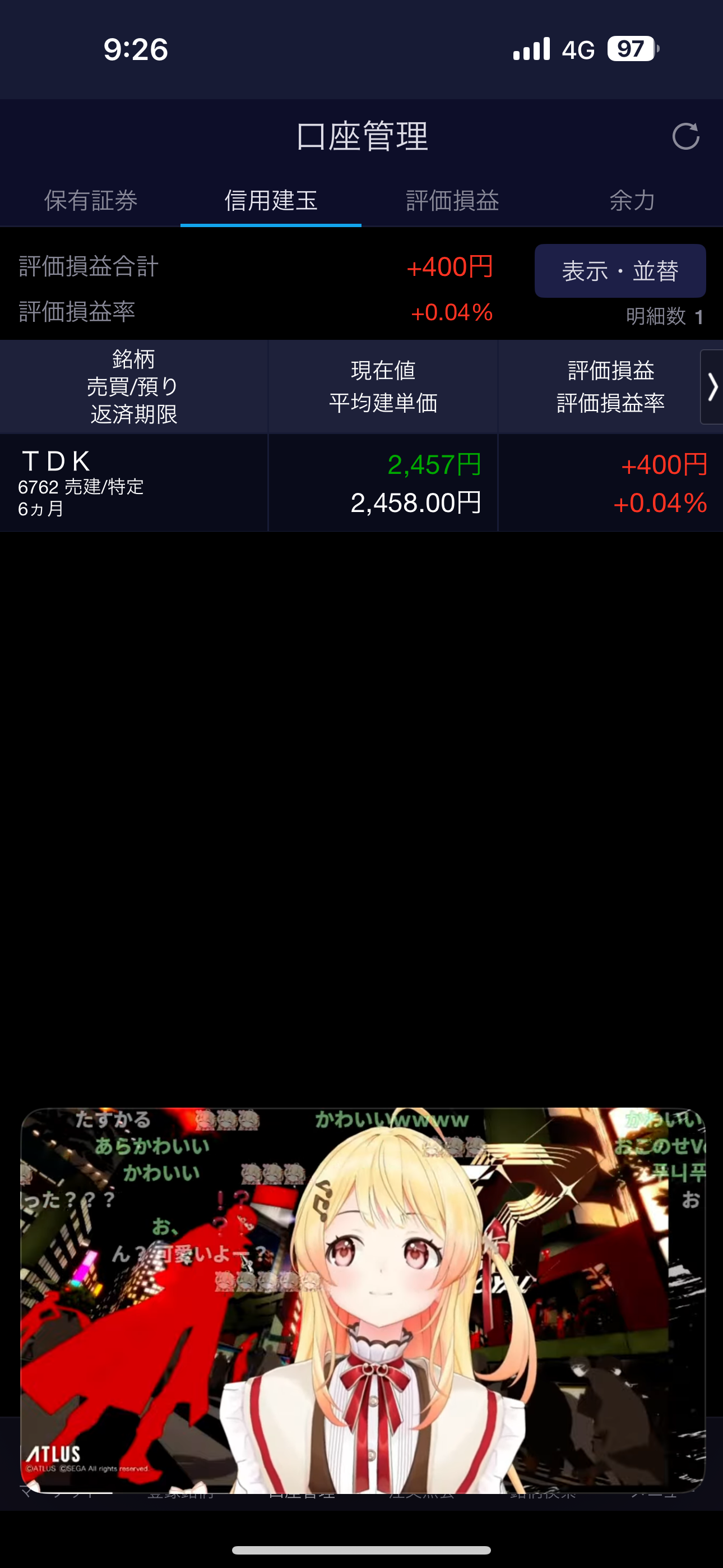Switch to the 保有証券 tab
723x1568 pixels.
click(x=91, y=200)
